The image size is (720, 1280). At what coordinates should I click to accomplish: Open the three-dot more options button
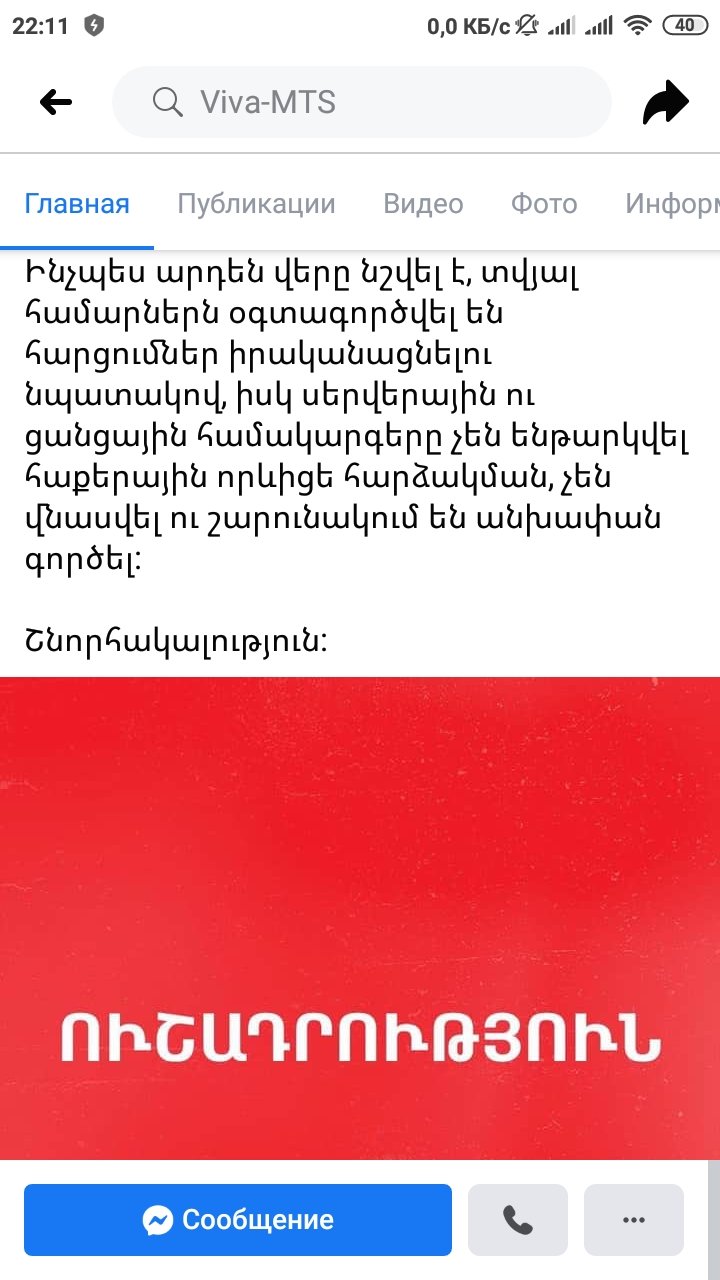(634, 1220)
